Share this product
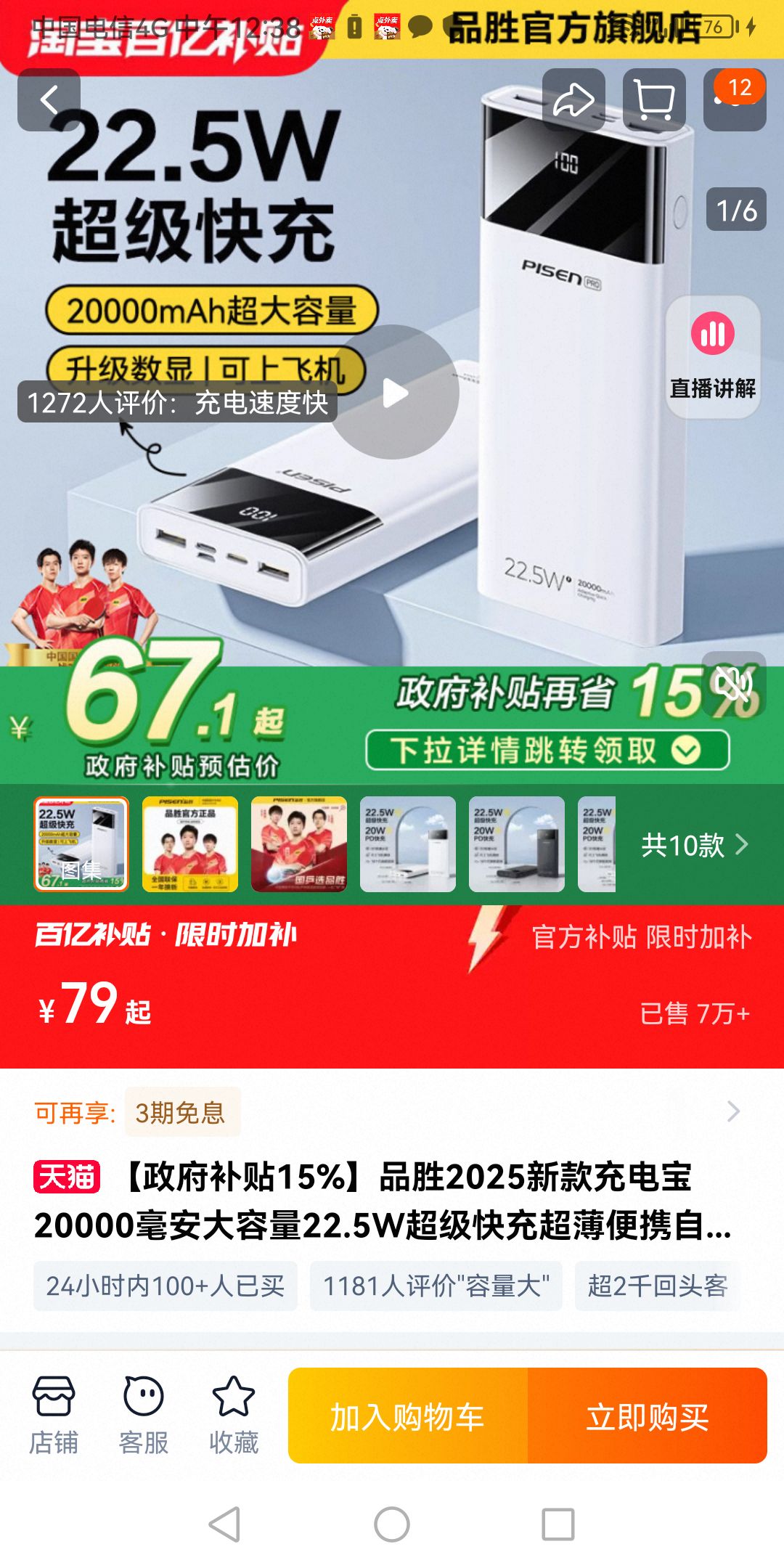The height and width of the screenshot is (1568, 784). [573, 100]
